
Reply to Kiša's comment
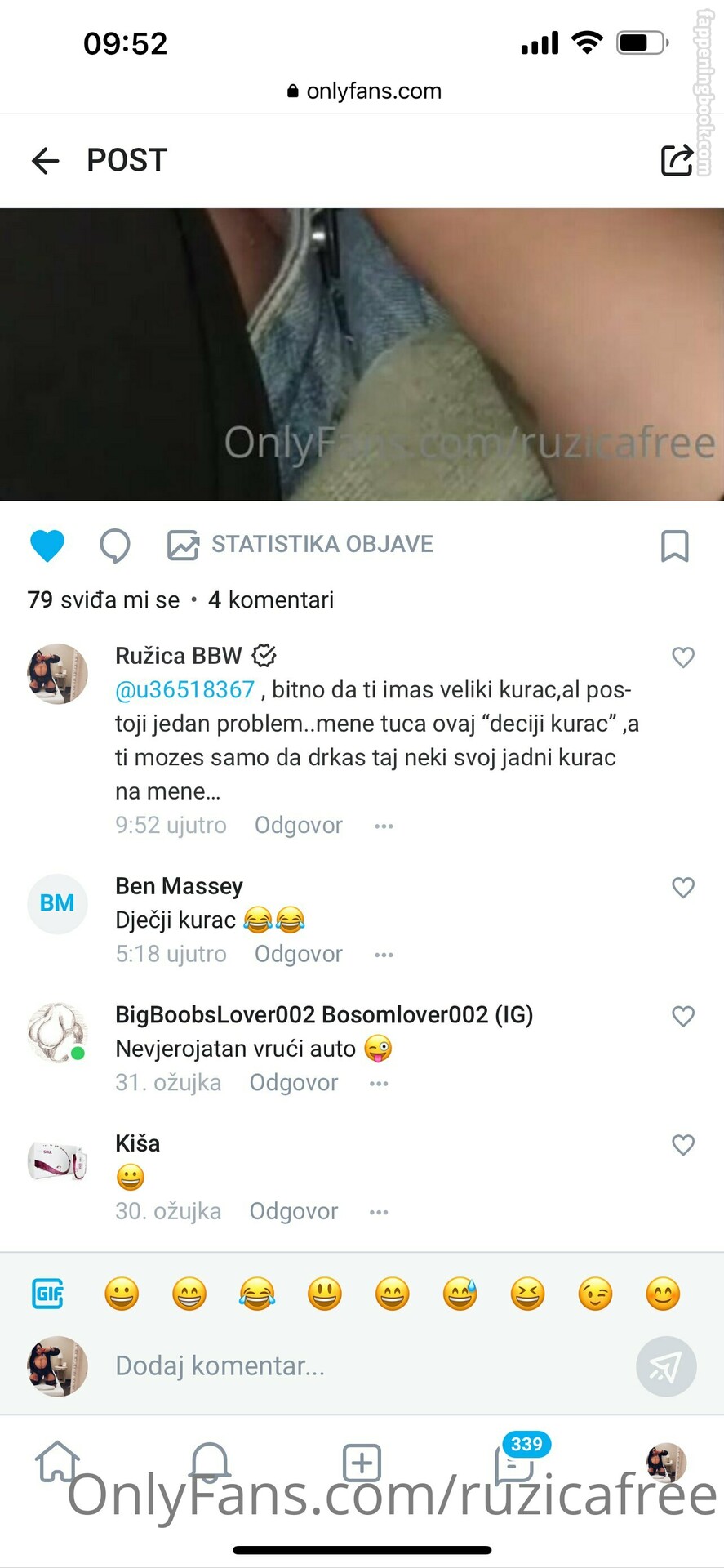(x=294, y=1211)
